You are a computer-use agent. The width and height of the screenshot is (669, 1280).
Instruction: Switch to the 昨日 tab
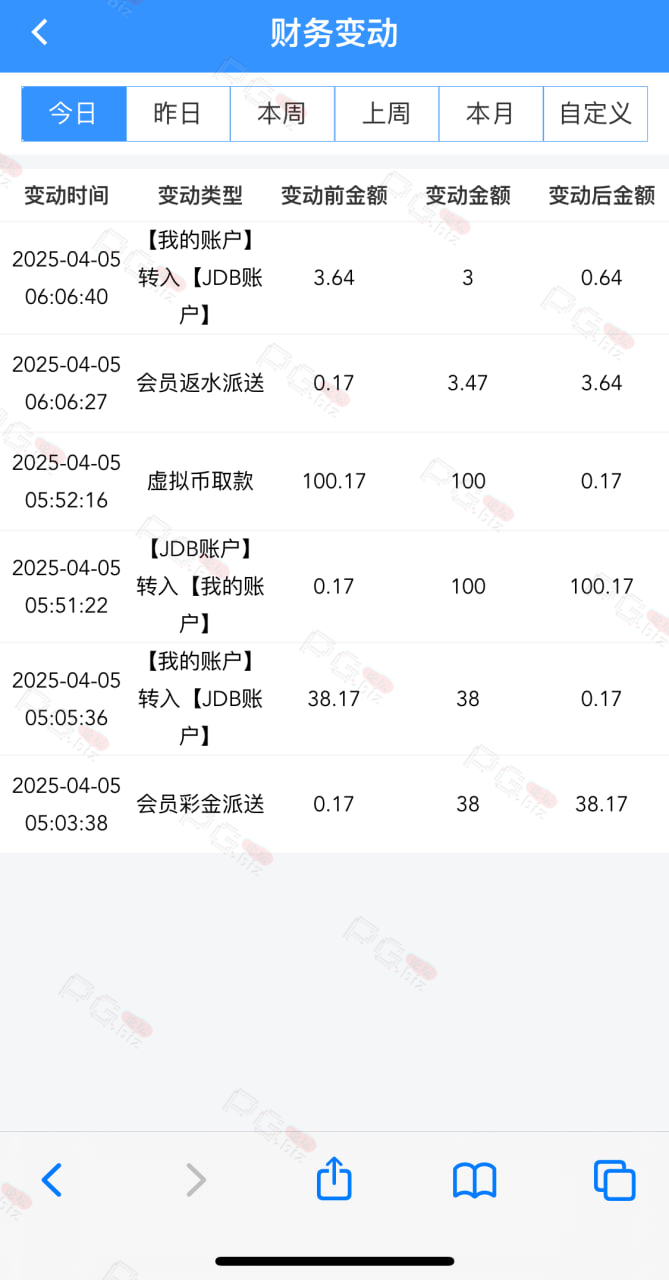pyautogui.click(x=178, y=114)
